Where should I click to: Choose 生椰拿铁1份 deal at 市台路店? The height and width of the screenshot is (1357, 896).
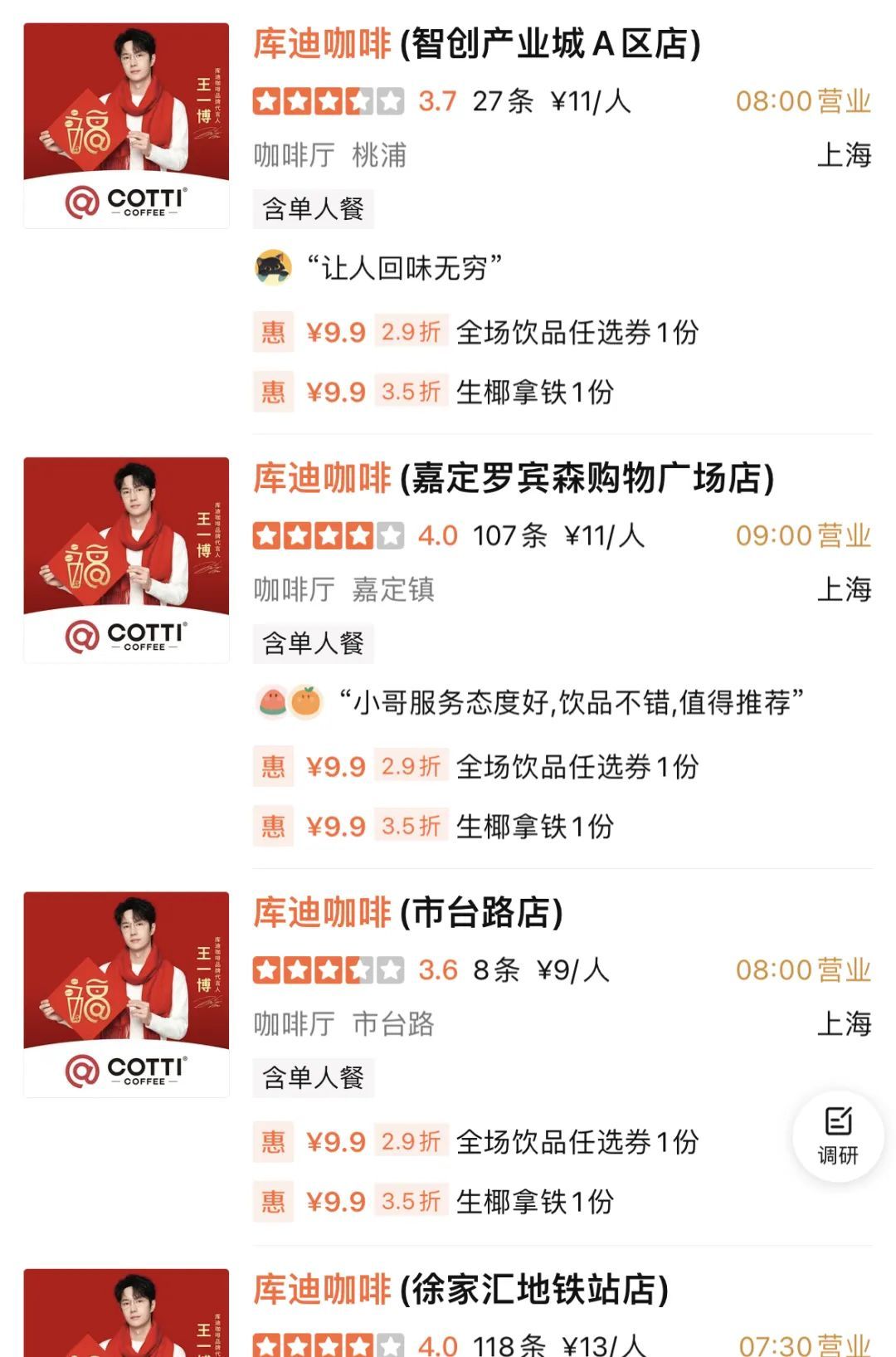tap(534, 1202)
